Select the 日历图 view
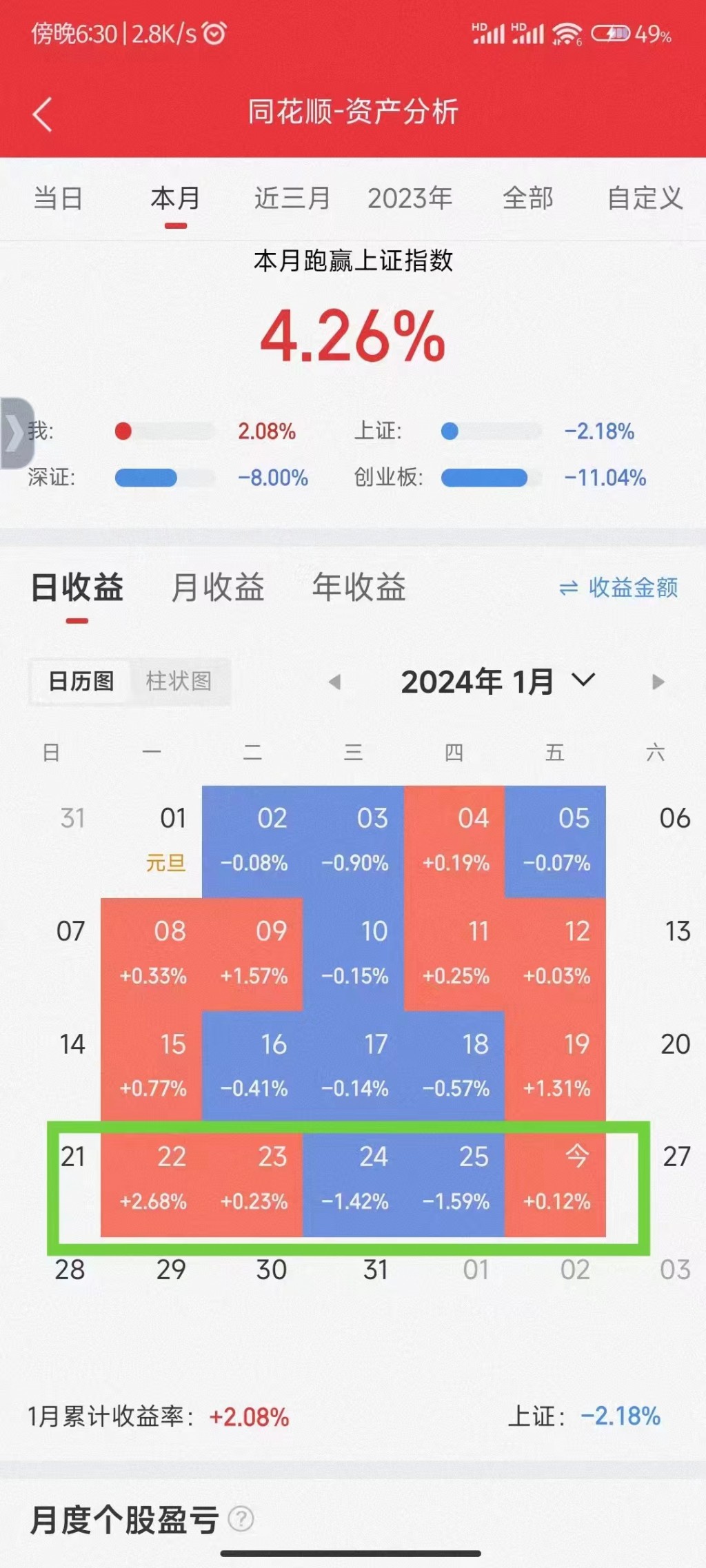Viewport: 706px width, 1568px height. coord(81,682)
